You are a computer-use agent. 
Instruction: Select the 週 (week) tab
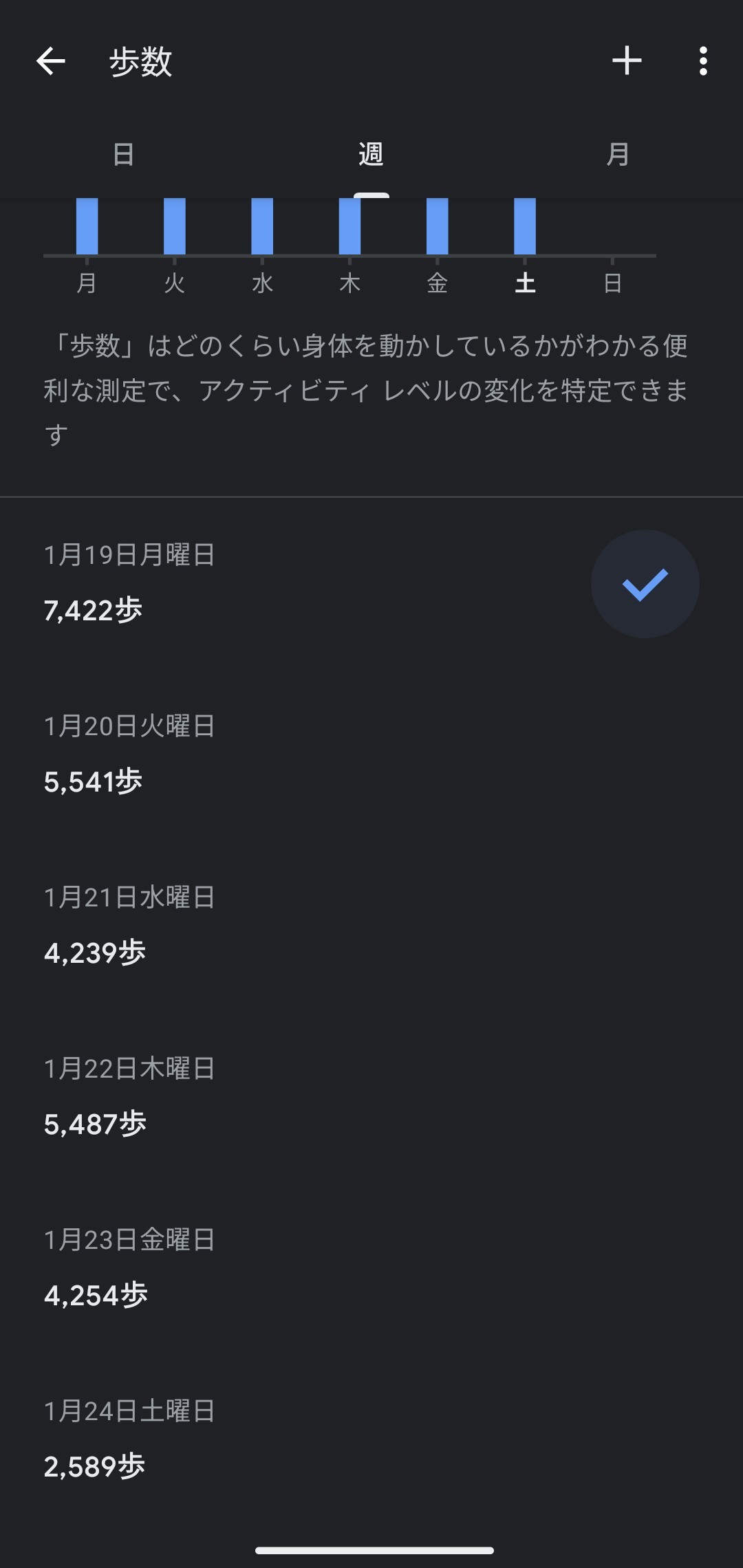(371, 154)
